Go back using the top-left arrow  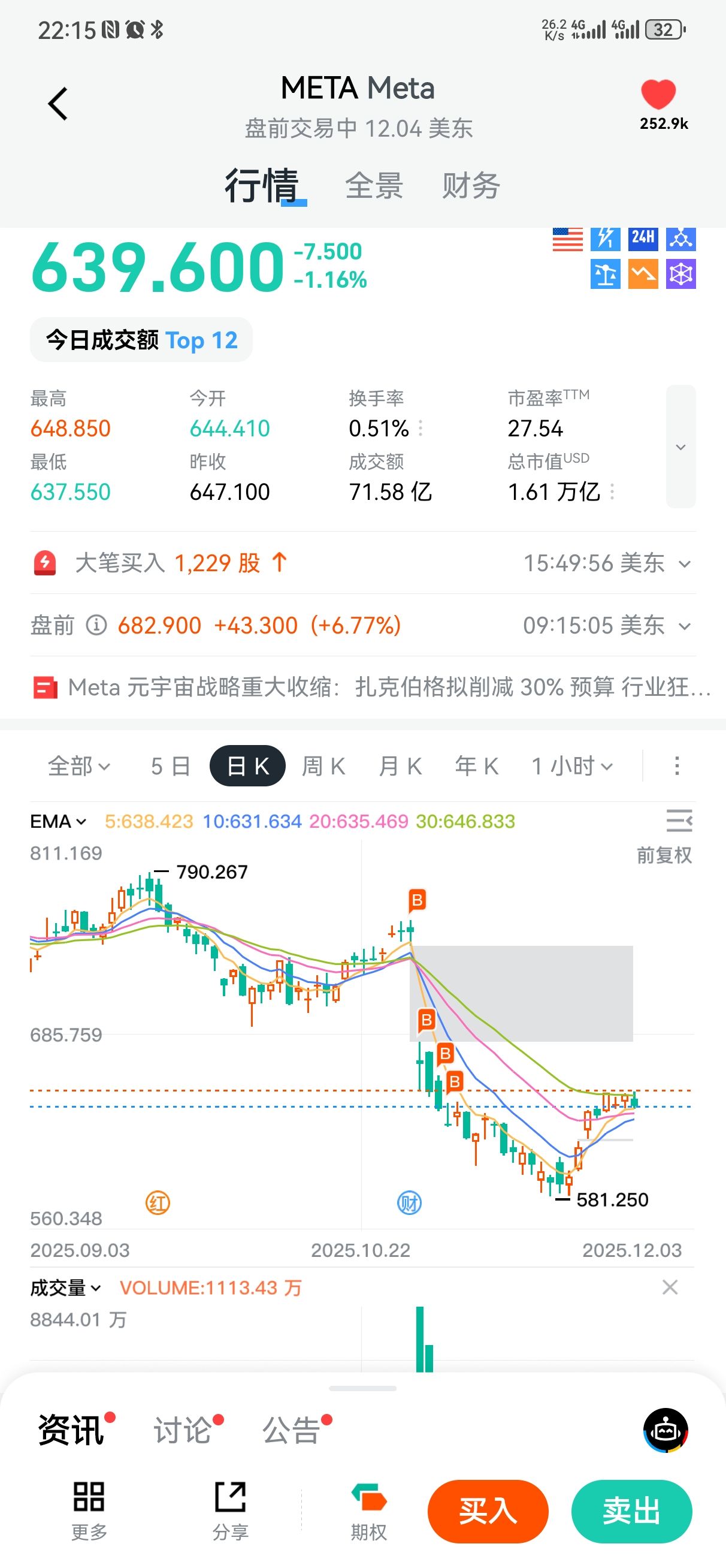pos(58,104)
